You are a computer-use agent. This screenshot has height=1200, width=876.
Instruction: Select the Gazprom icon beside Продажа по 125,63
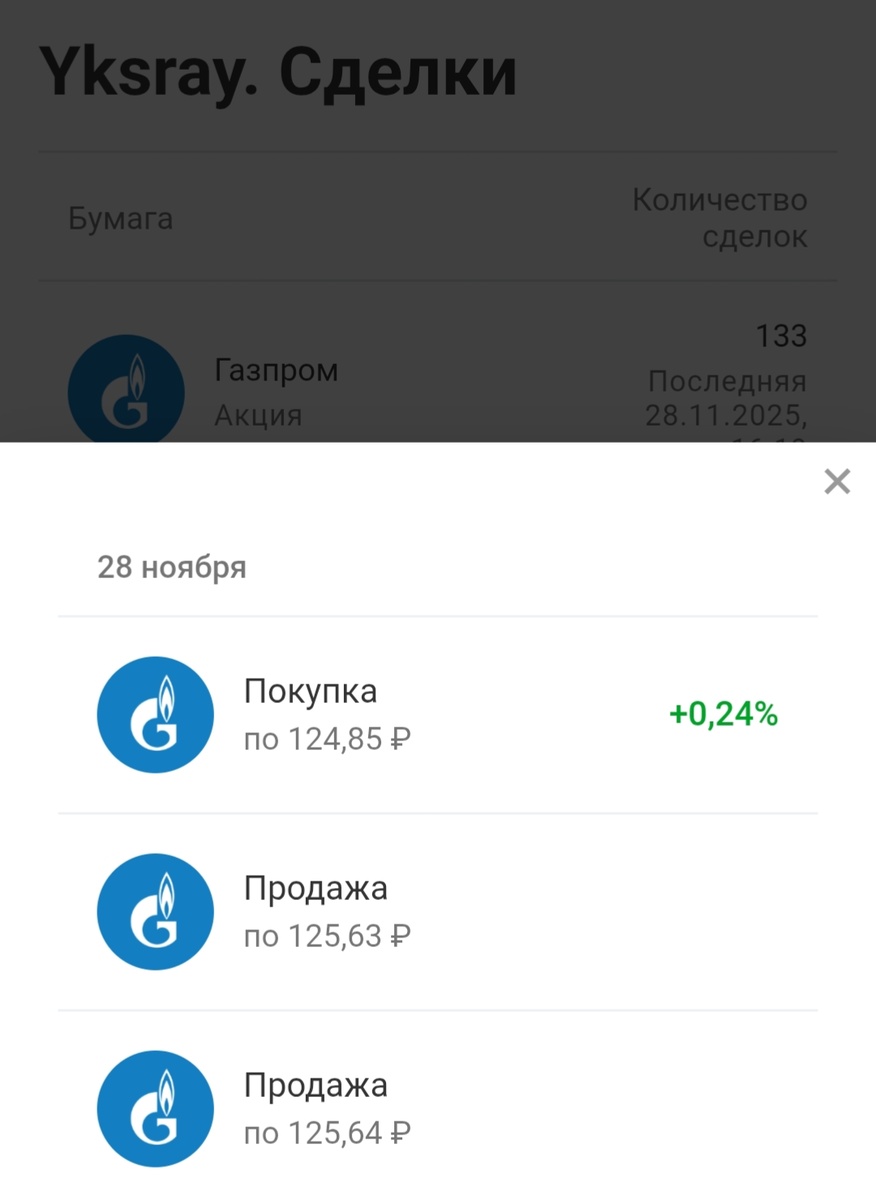[x=155, y=911]
